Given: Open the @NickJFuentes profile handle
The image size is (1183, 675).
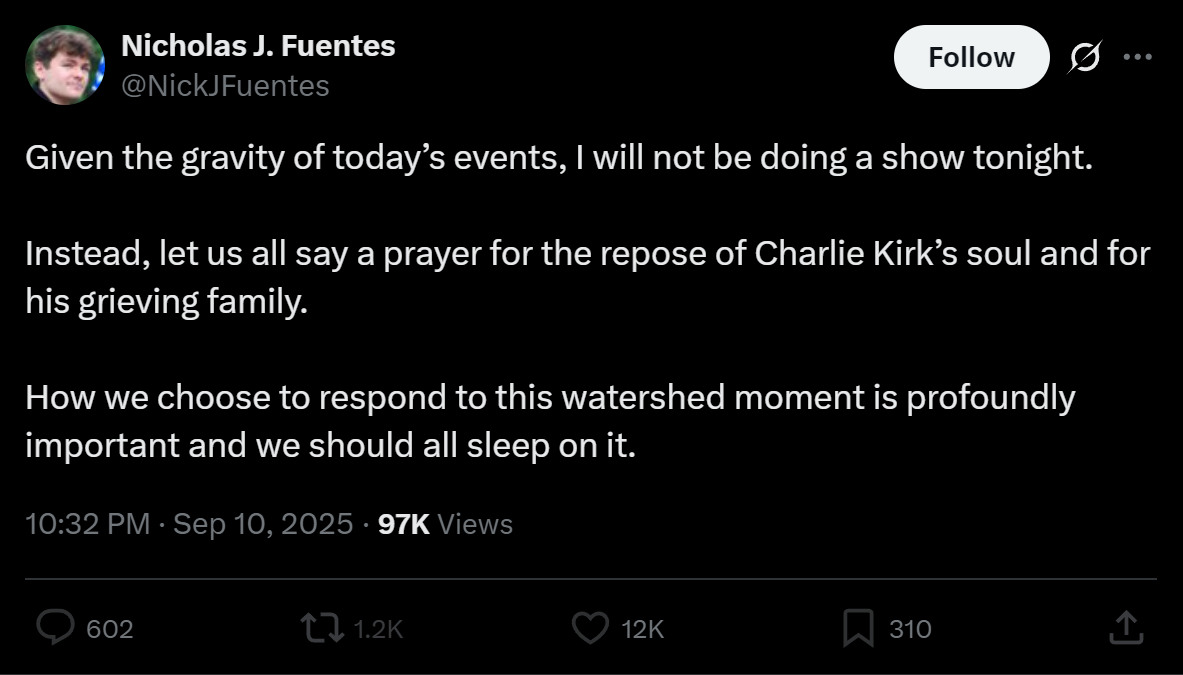Looking at the screenshot, I should (225, 87).
